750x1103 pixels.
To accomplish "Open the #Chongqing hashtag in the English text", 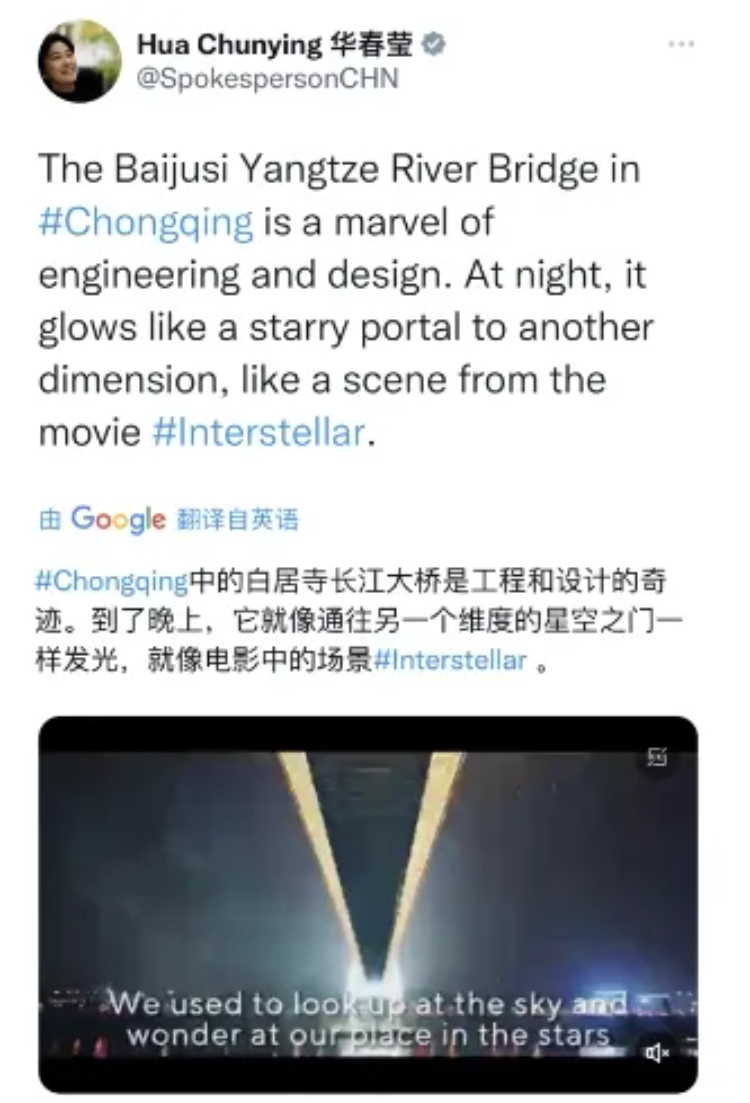I will [x=146, y=221].
